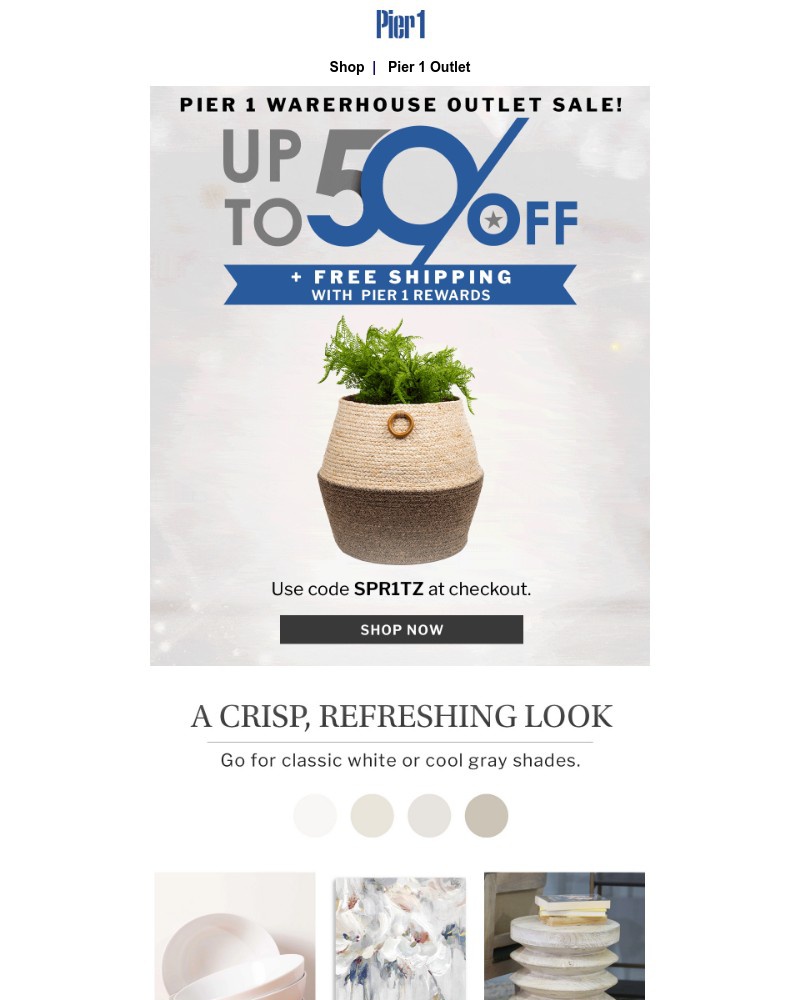Screen dimensions: 800x1000
Task: Open the Shop link
Action: (x=346, y=67)
